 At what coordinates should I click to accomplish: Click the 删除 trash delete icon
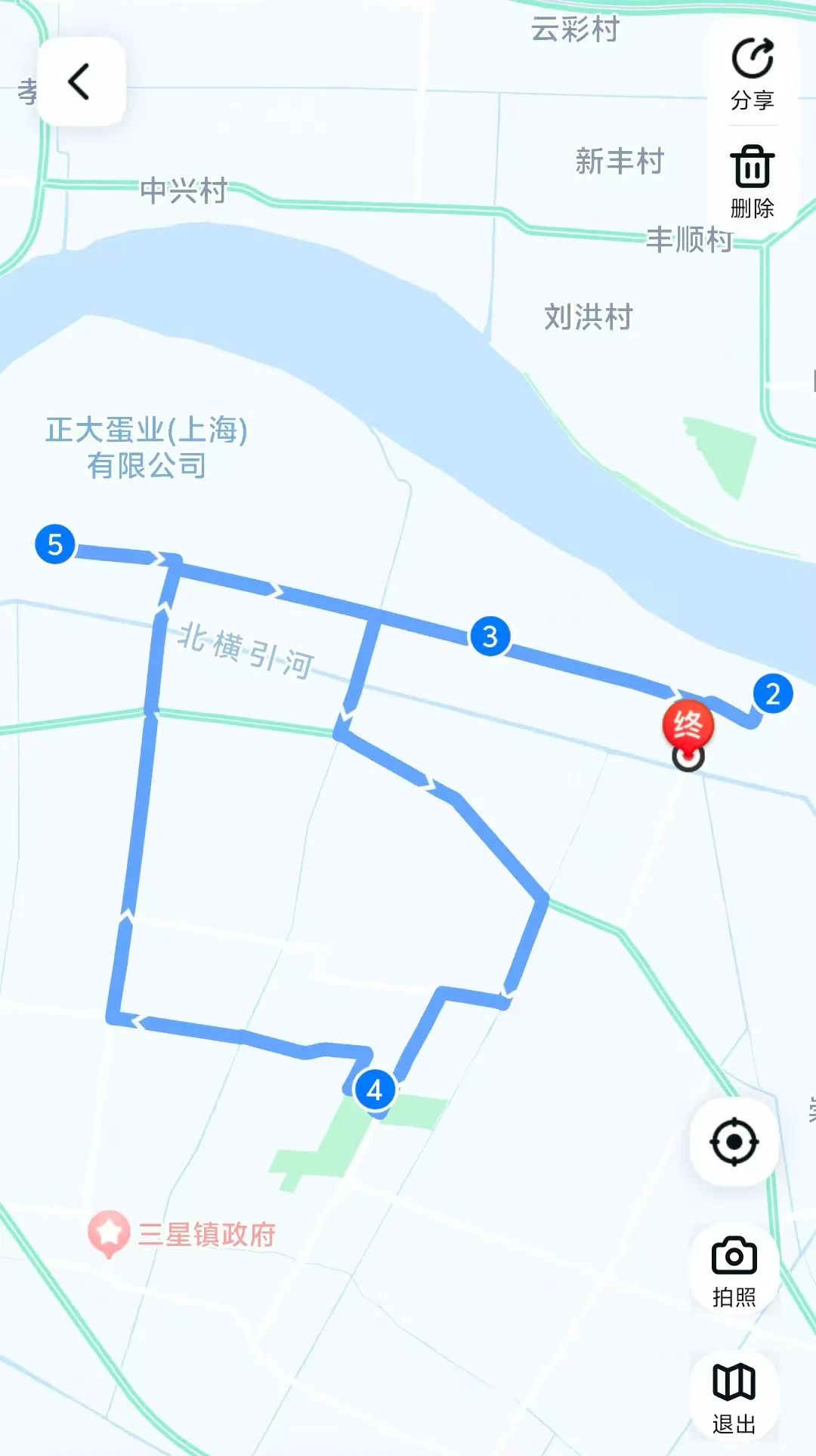point(751,165)
